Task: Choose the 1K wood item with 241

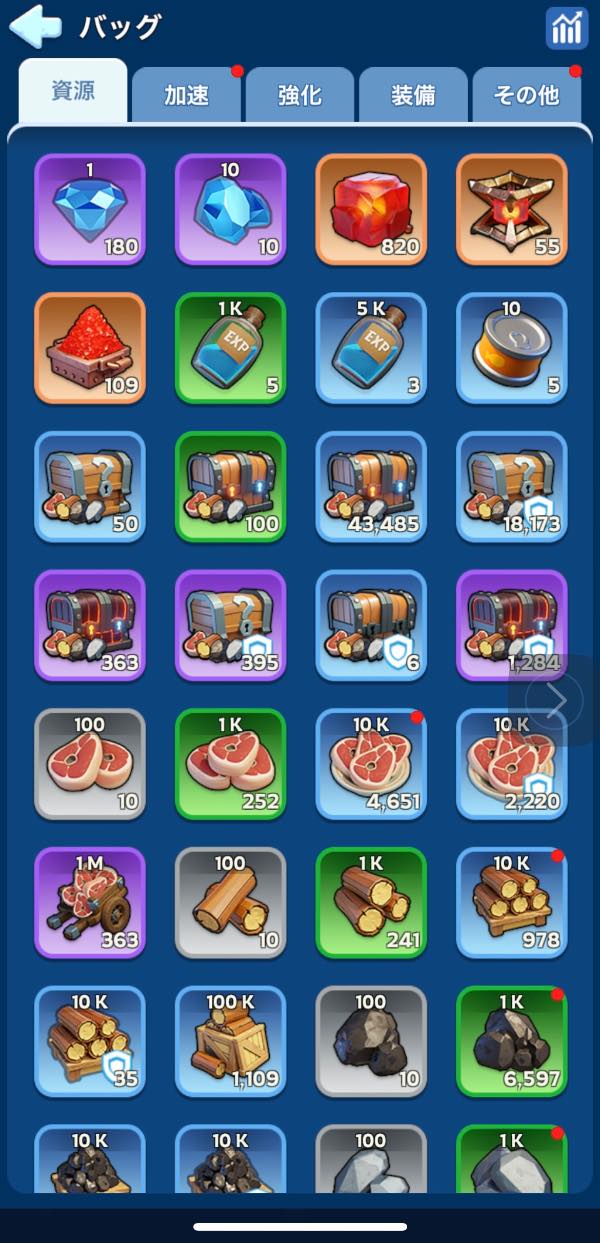Action: (371, 902)
